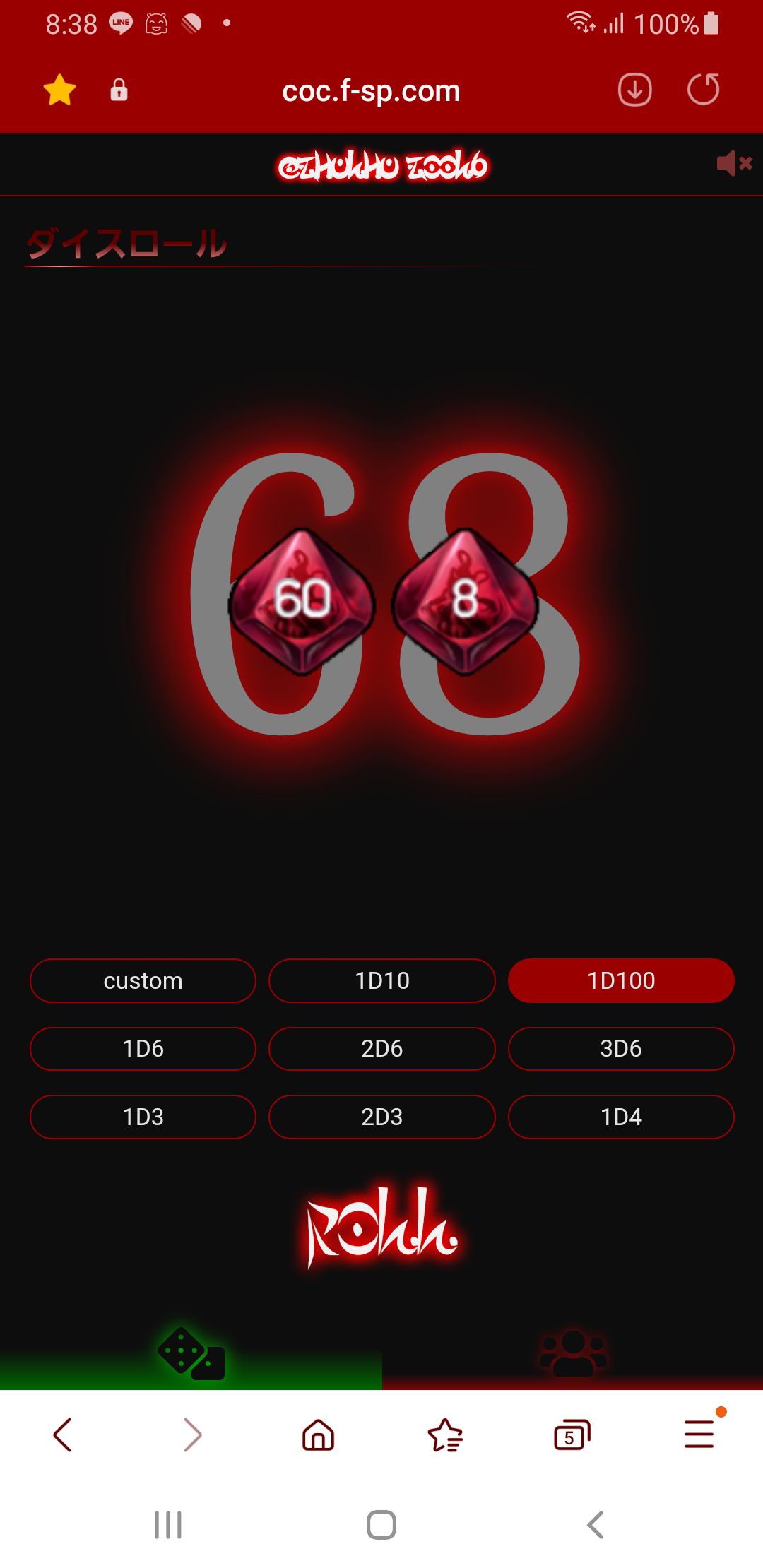
Task: Reload the page in the browser
Action: pos(703,90)
